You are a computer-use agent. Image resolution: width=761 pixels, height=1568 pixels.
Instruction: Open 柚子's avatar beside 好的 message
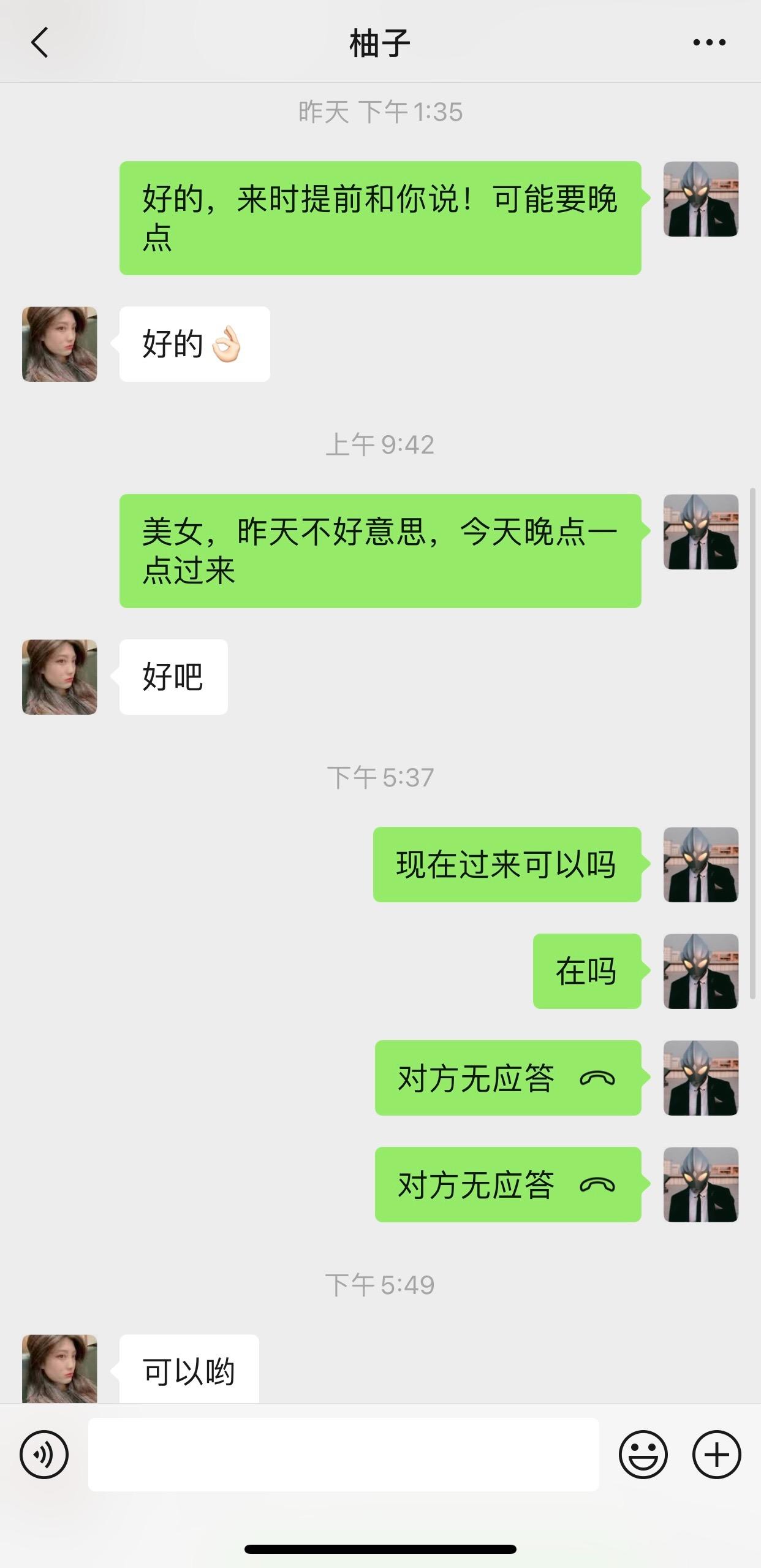click(x=59, y=344)
